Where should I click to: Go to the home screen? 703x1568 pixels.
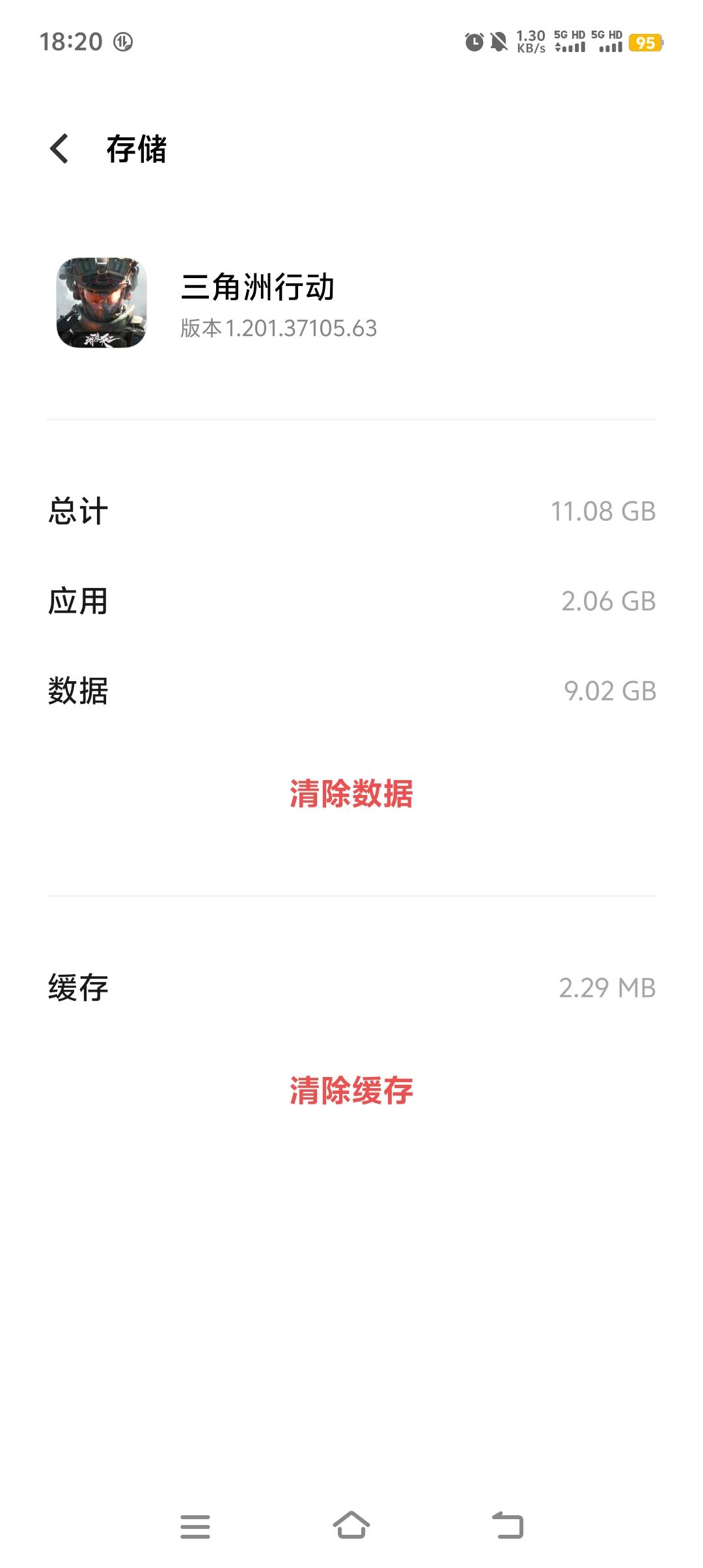point(351,1526)
